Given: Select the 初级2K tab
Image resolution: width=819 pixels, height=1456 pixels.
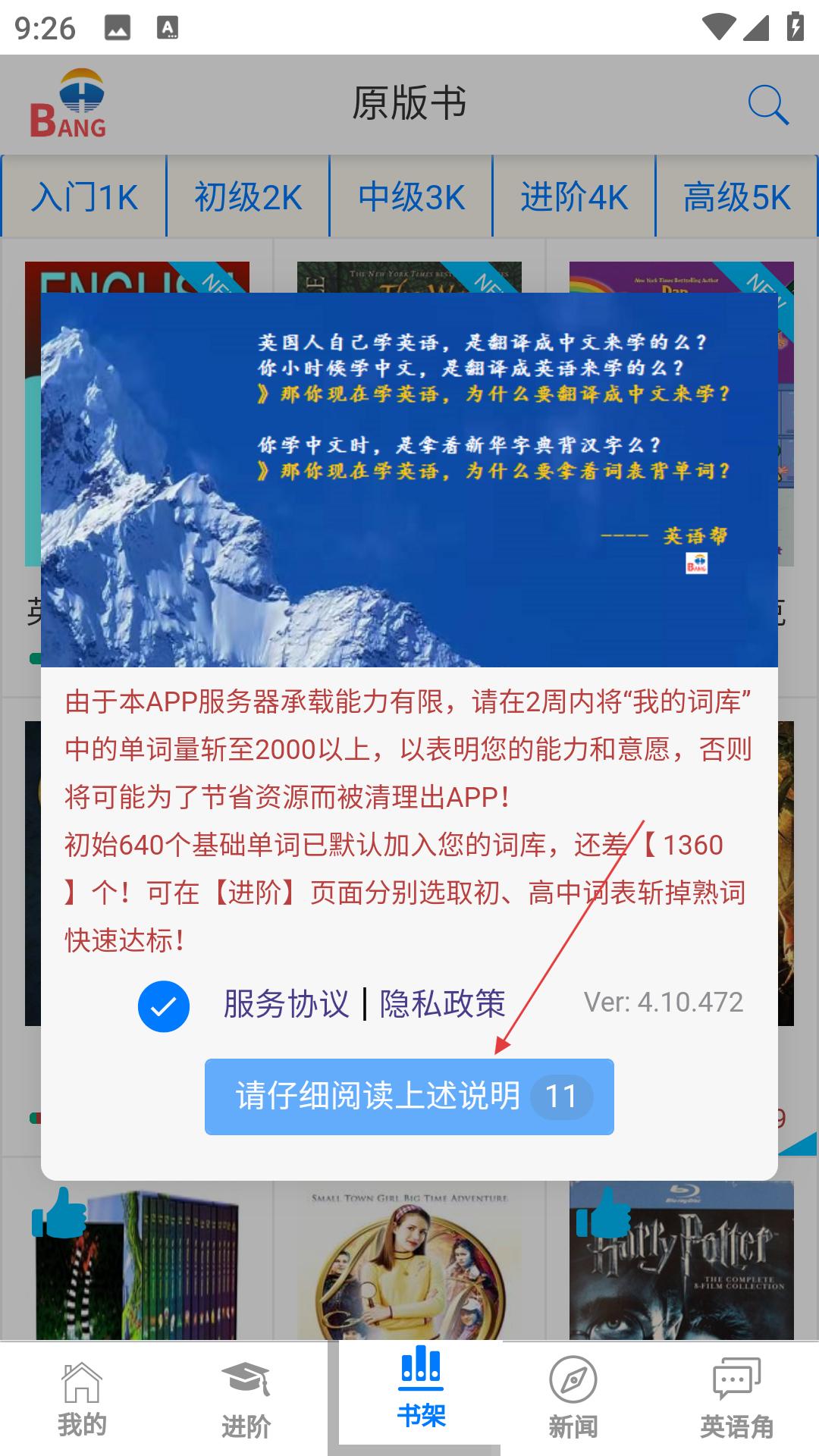Looking at the screenshot, I should (x=248, y=197).
